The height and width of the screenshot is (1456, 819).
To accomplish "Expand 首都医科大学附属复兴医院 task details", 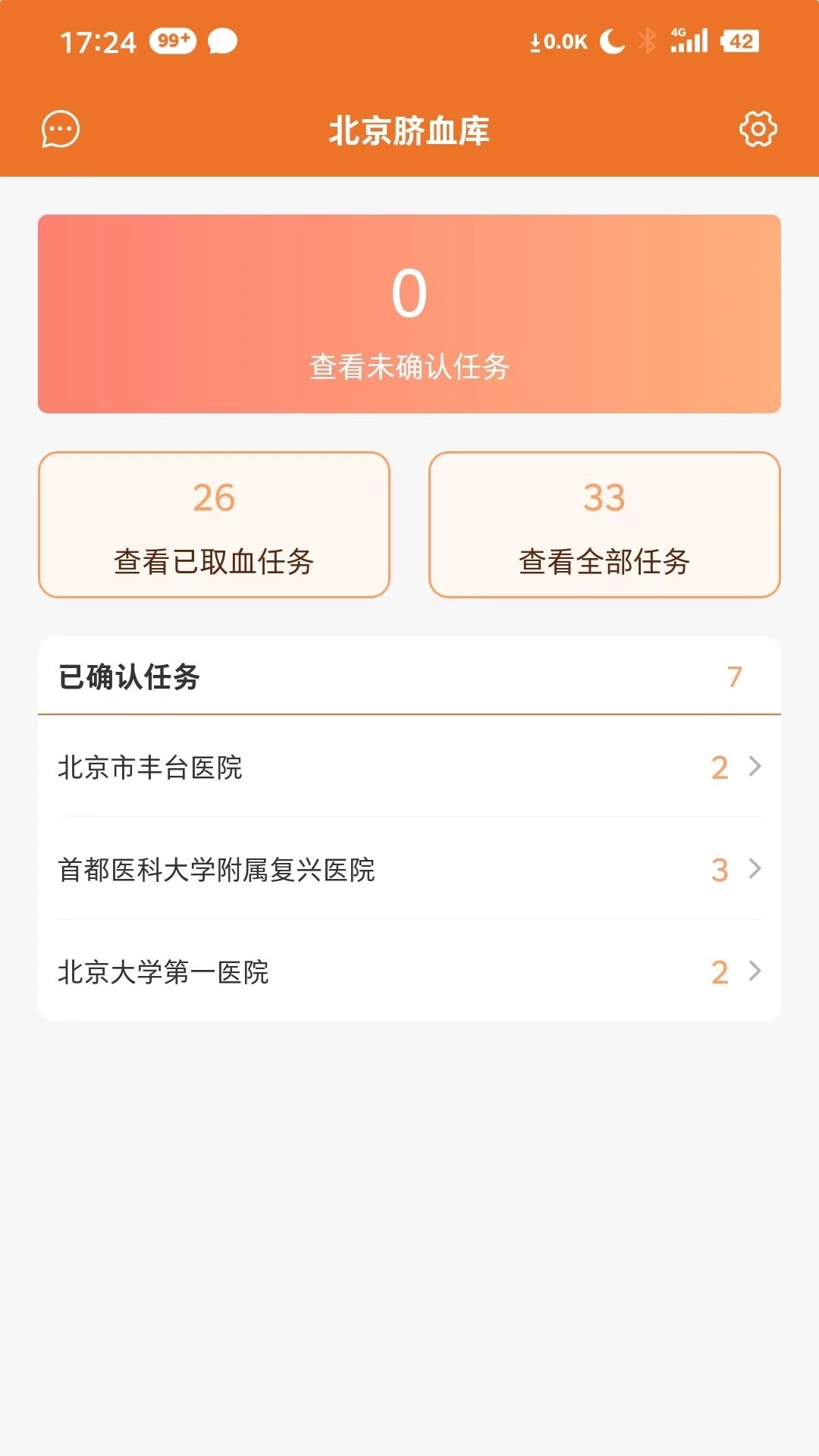I will [x=409, y=871].
